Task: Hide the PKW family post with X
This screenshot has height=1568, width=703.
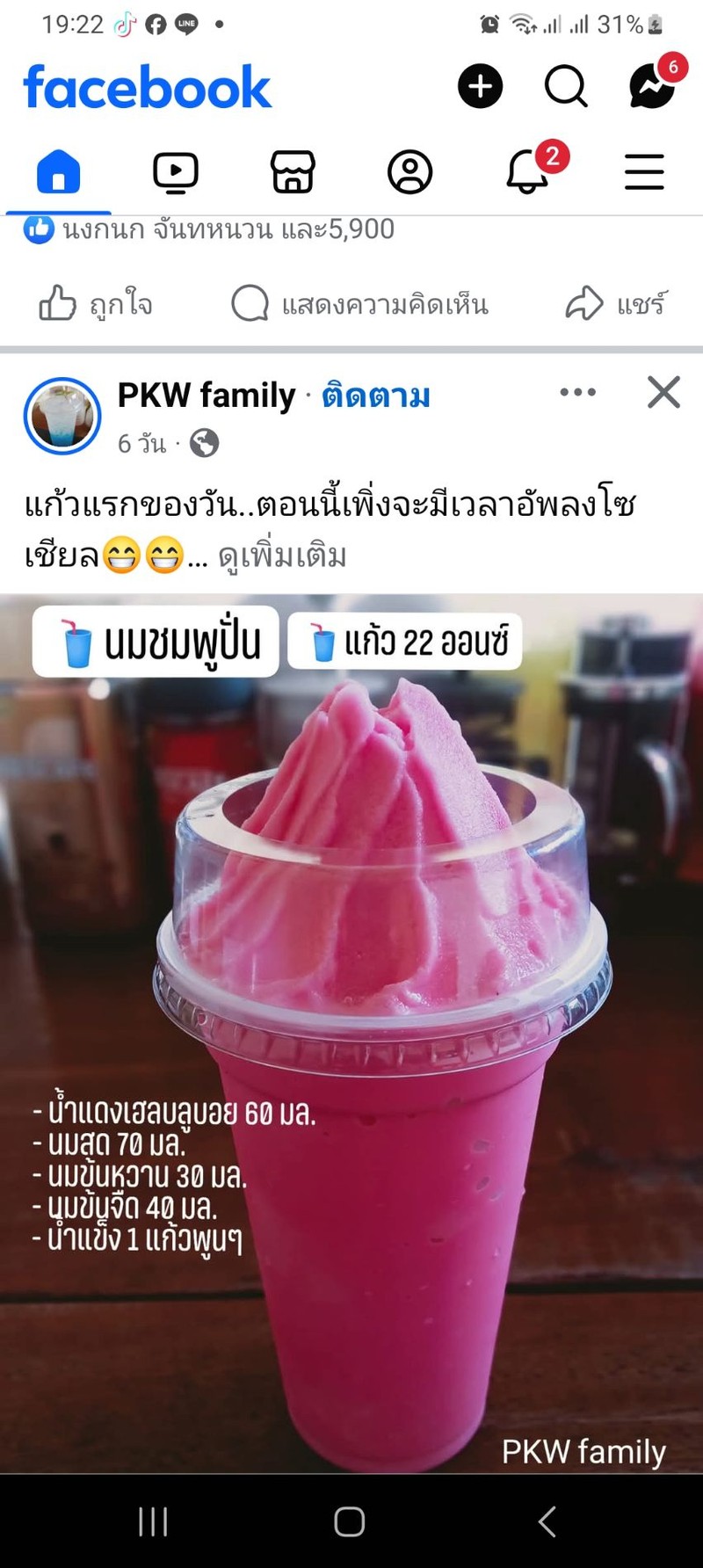Action: (x=663, y=392)
